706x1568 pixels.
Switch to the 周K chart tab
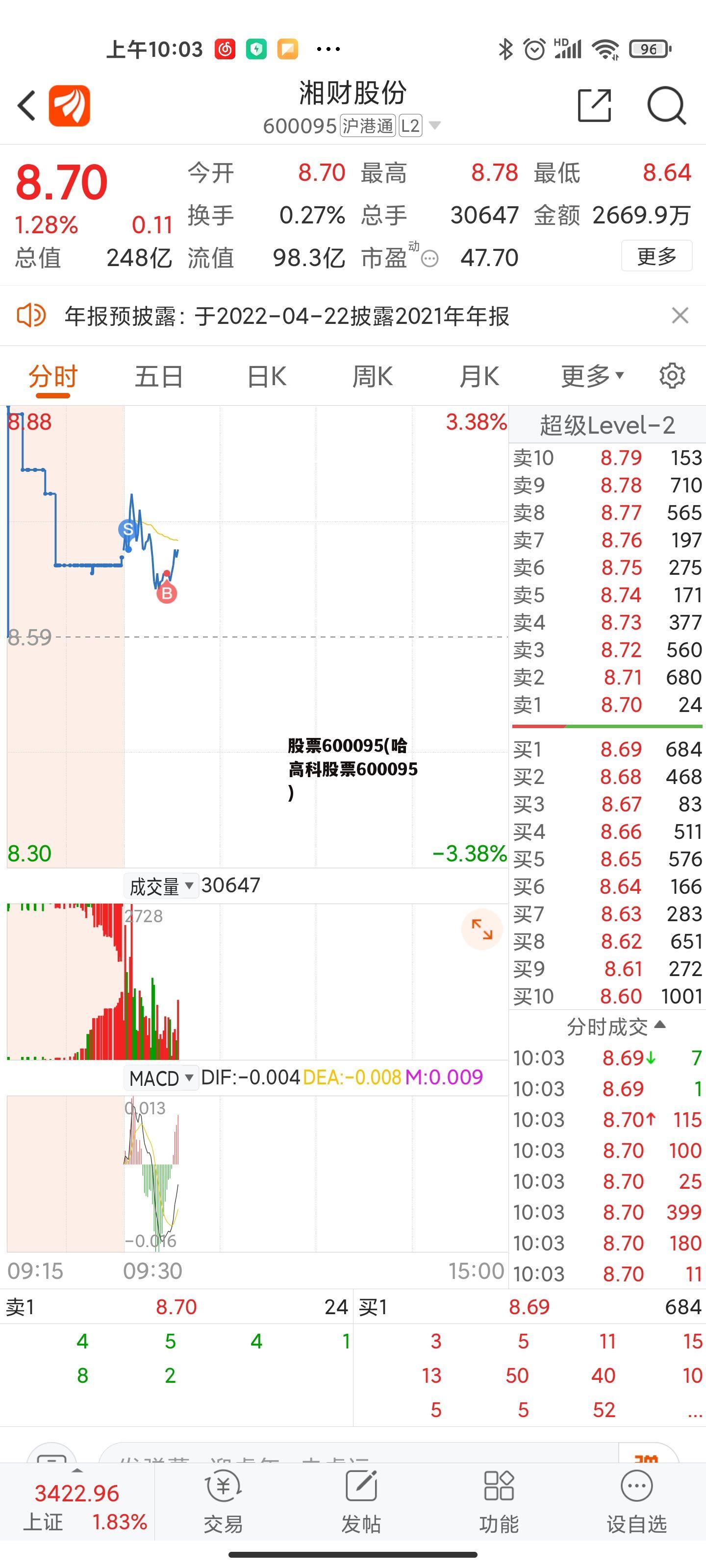[x=372, y=376]
